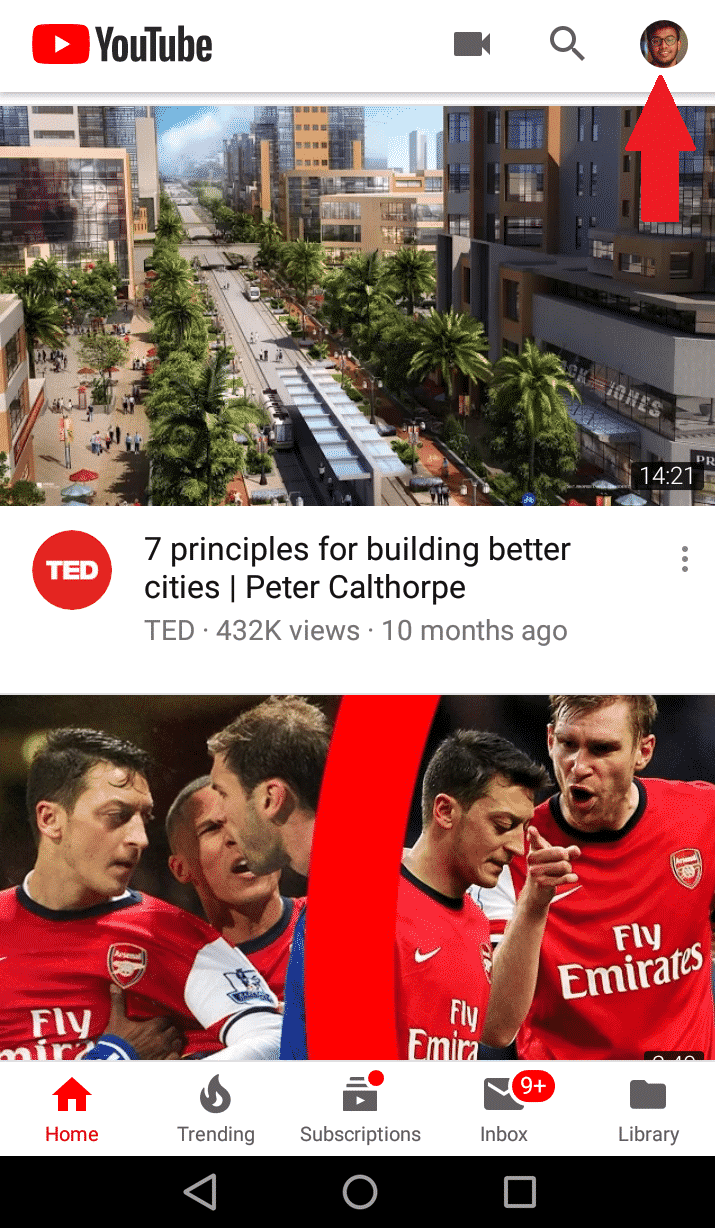Open the account profile avatar
Viewport: 715px width, 1228px height.
(664, 44)
